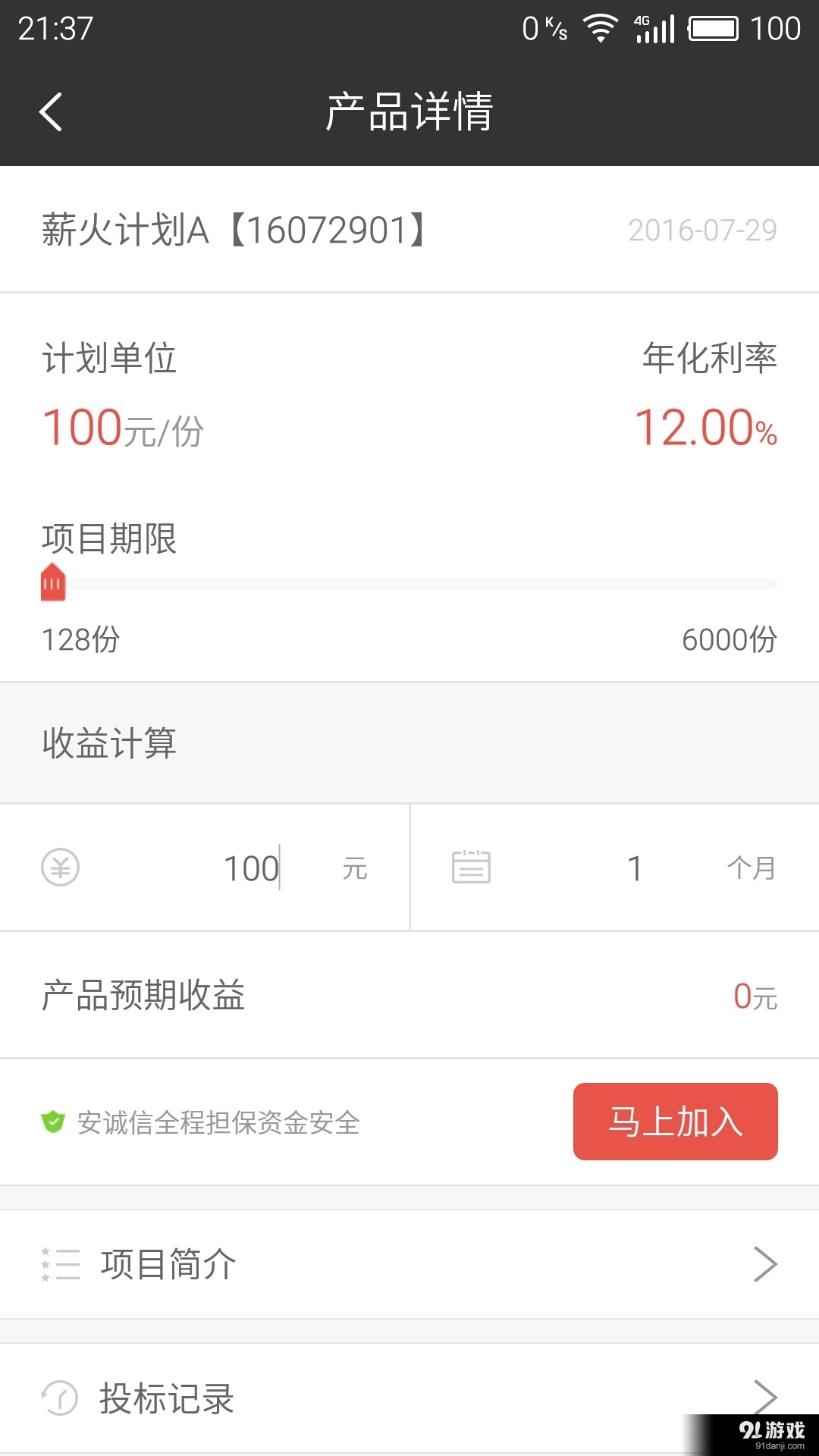Expand the 项目简介 section via its chevron
This screenshot has height=1456, width=819.
click(767, 1263)
